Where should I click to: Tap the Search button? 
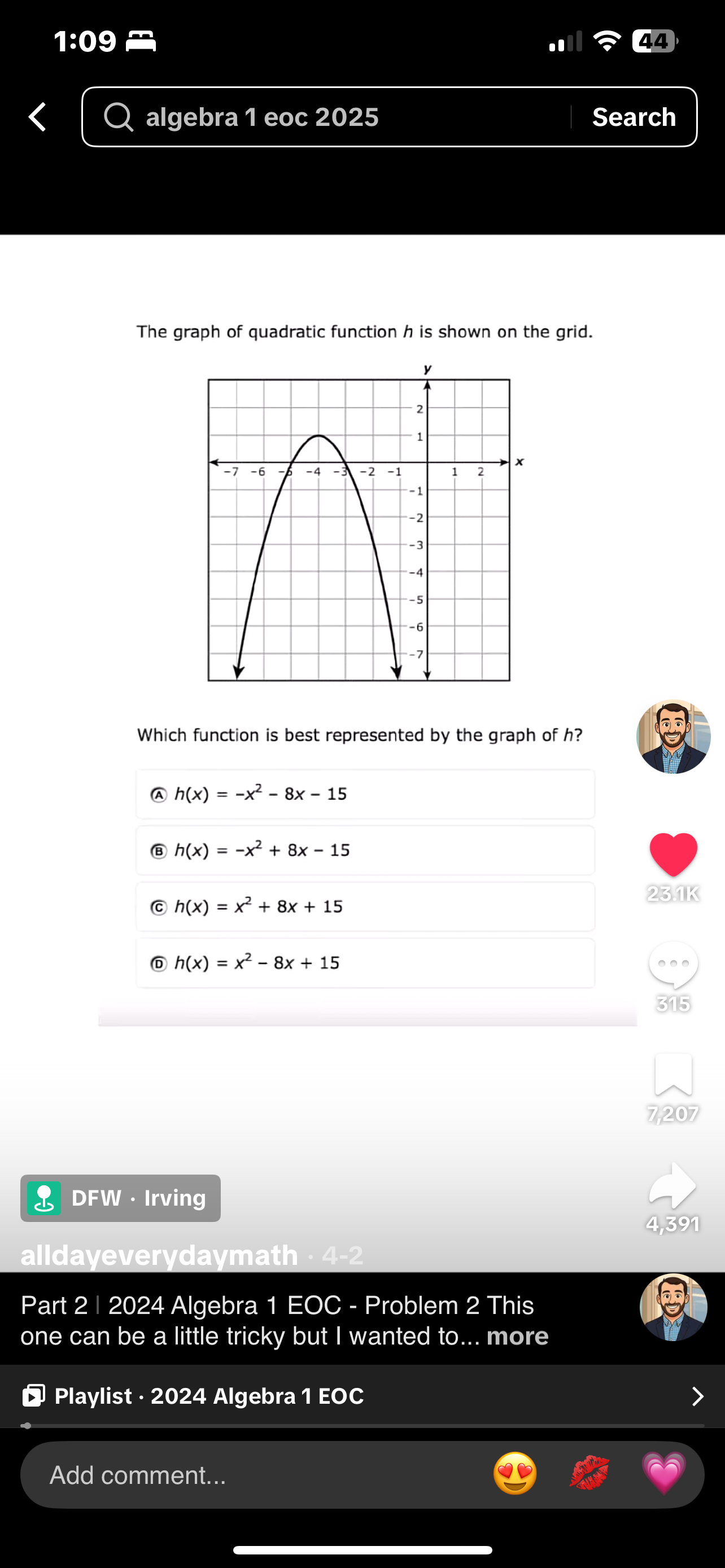point(634,117)
